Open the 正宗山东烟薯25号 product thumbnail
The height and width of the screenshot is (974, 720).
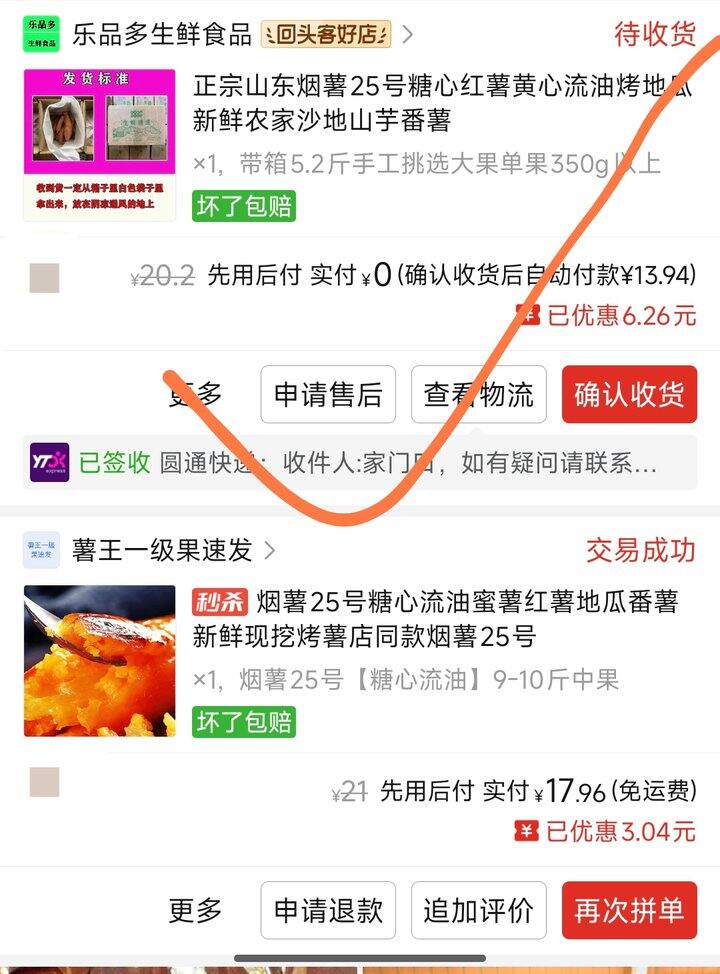tap(99, 145)
